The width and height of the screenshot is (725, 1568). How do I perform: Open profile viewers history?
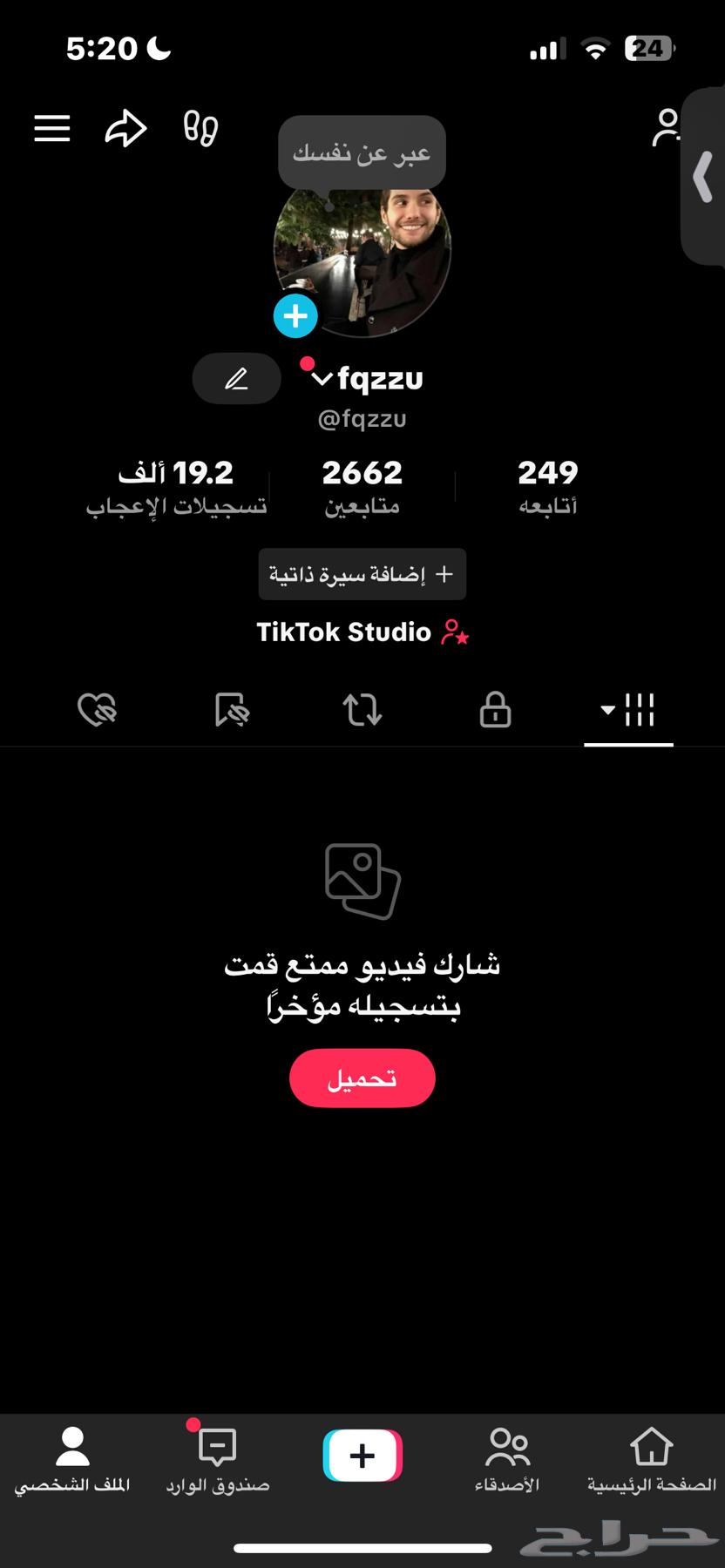[x=200, y=129]
